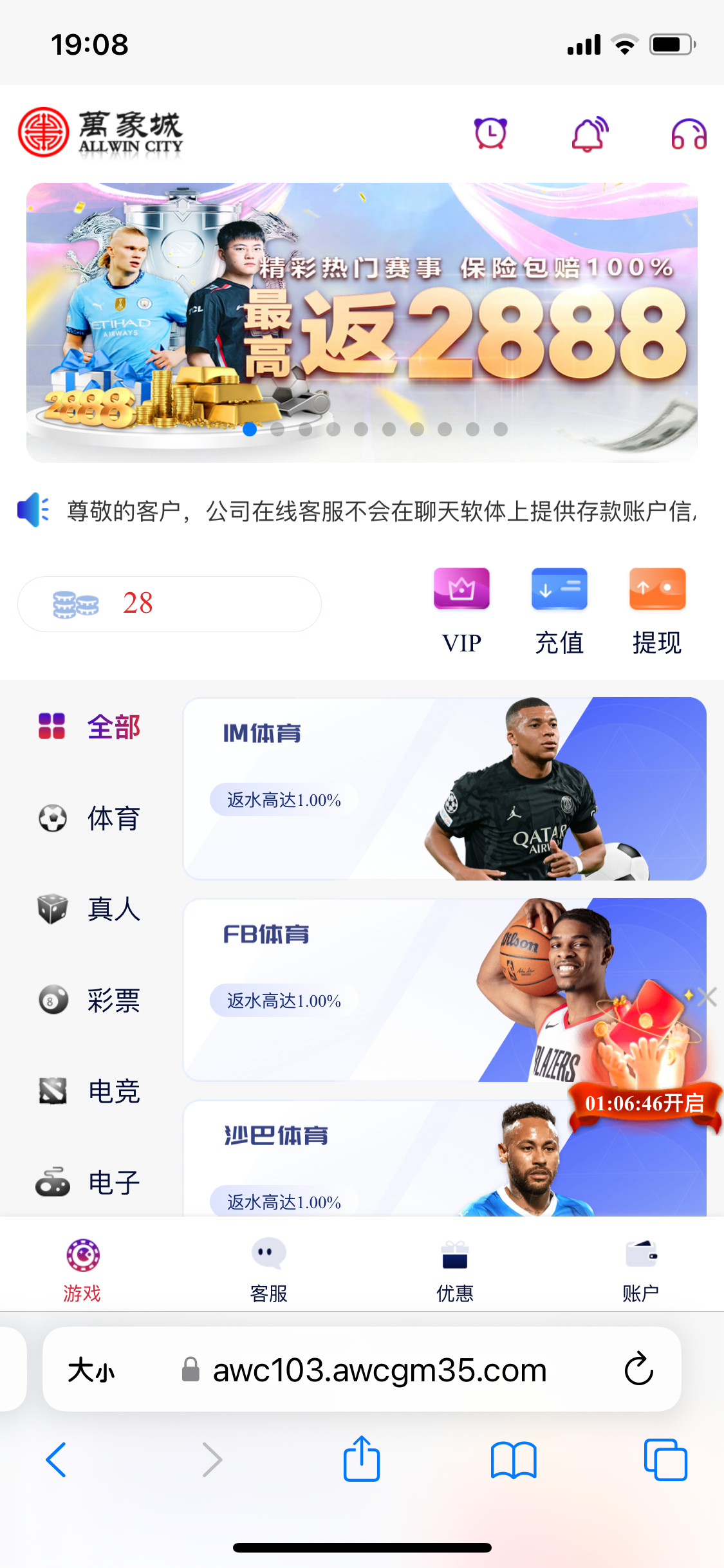Switch to the 彩票 category
This screenshot has height=1568, width=724.
(x=89, y=1000)
